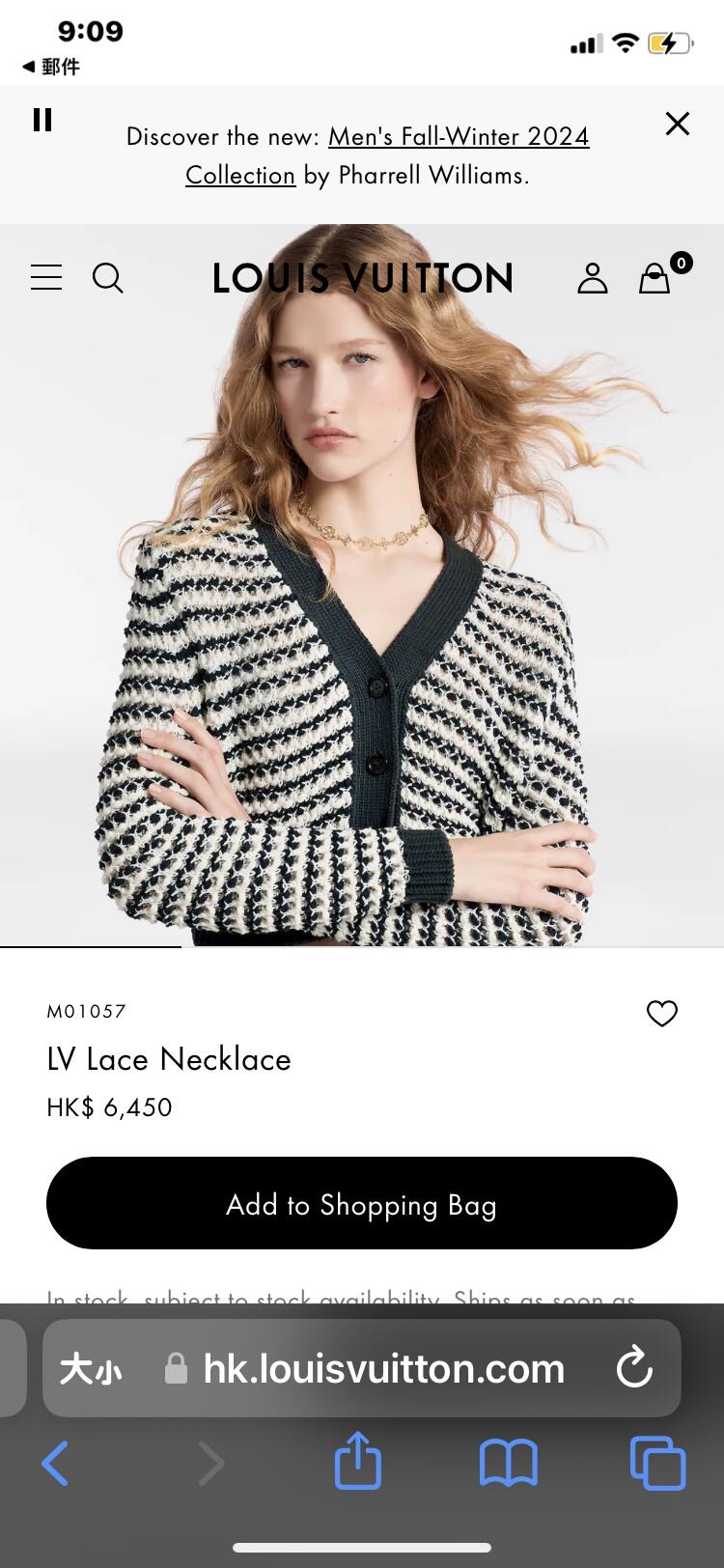Return to the Mail app
The width and height of the screenshot is (724, 1568).
coord(50,67)
